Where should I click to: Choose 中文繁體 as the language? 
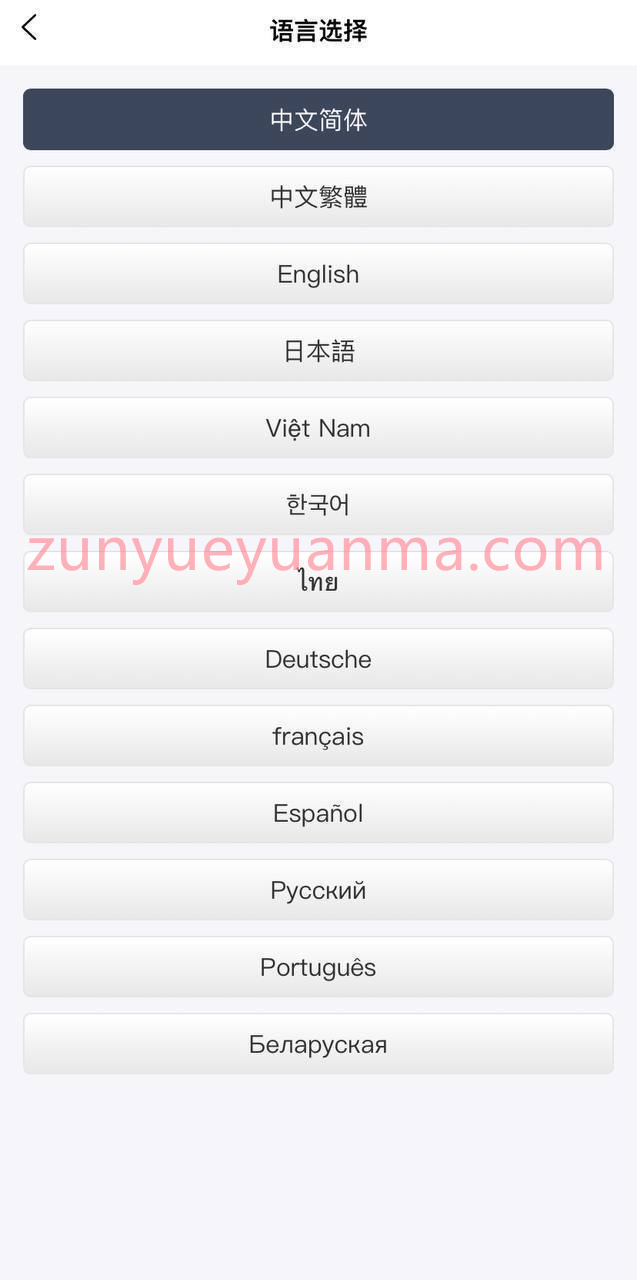click(318, 196)
